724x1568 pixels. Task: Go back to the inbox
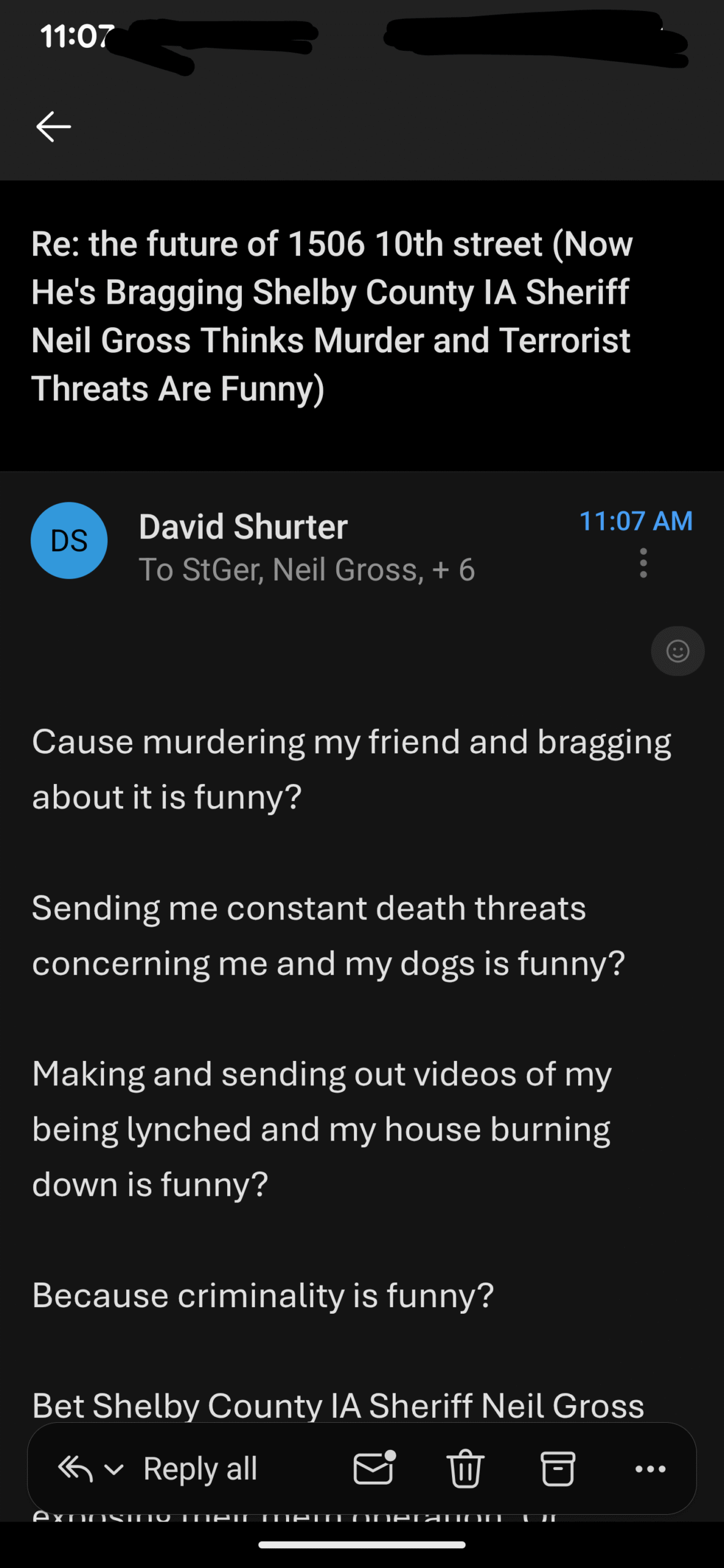54,127
